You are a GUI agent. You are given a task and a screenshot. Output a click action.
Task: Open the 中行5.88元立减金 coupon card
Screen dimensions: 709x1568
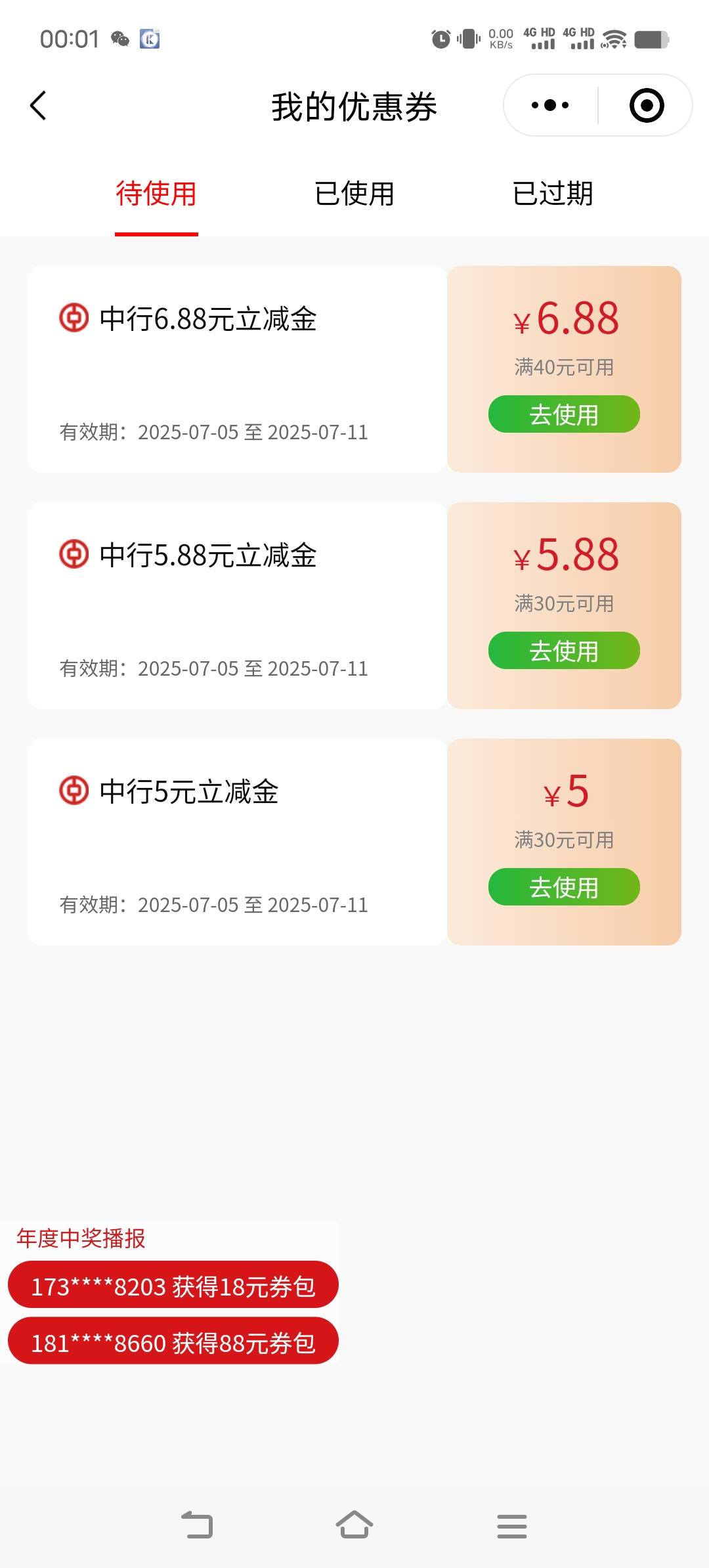(237, 605)
